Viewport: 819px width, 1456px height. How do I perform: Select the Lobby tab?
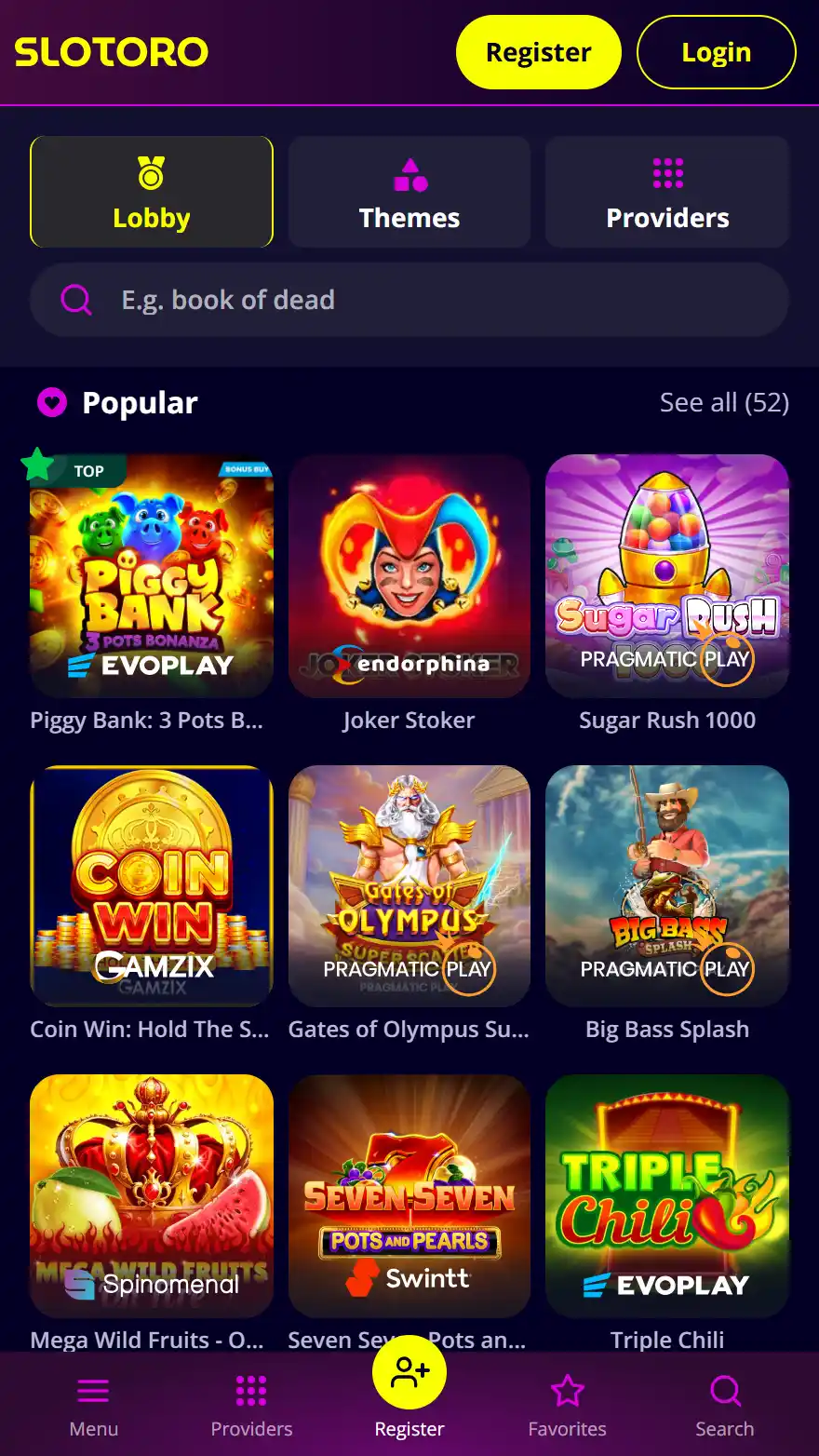(152, 193)
